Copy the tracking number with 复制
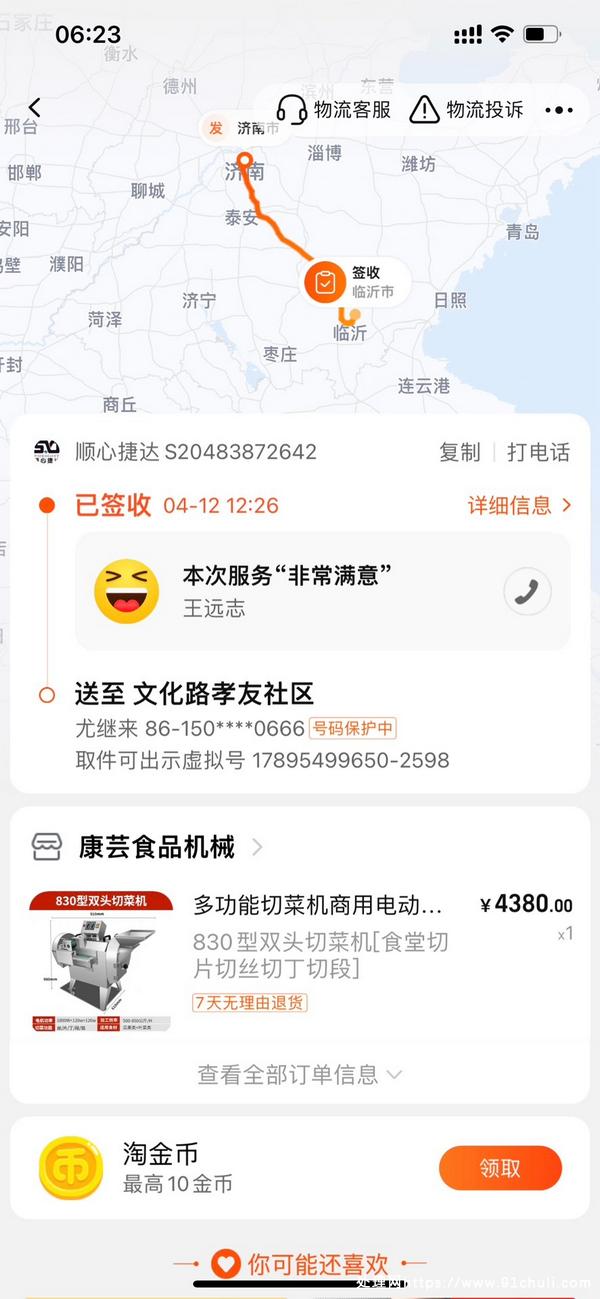 coord(459,452)
